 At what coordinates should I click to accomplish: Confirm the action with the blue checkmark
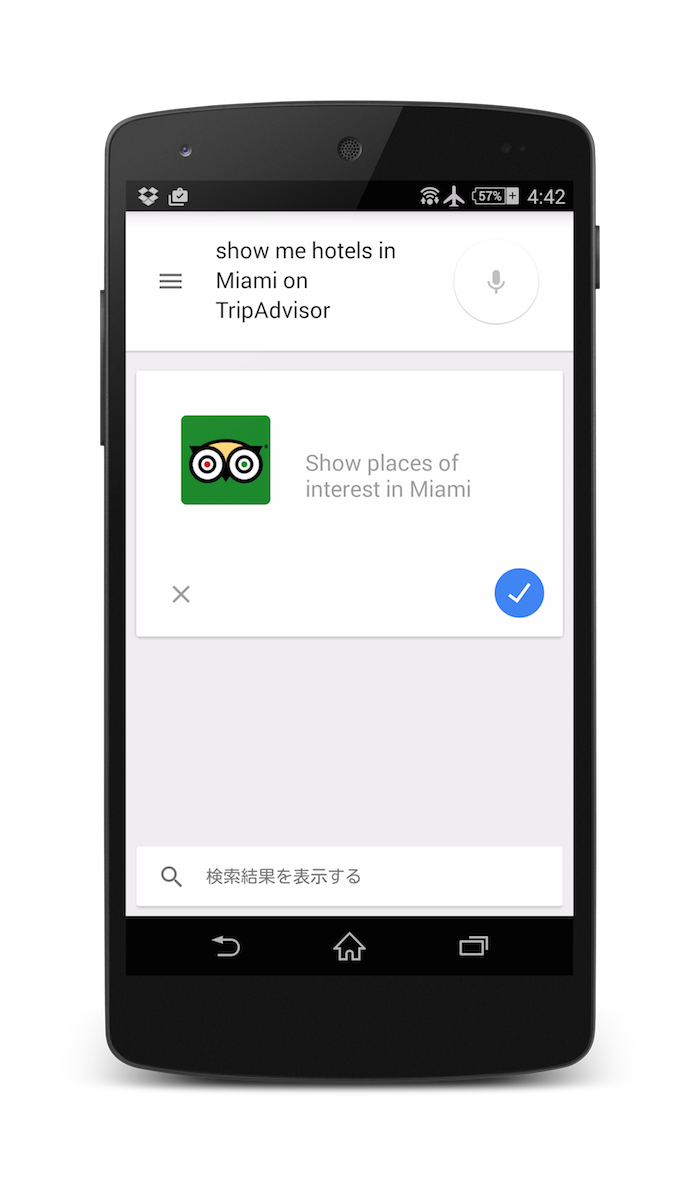[519, 593]
